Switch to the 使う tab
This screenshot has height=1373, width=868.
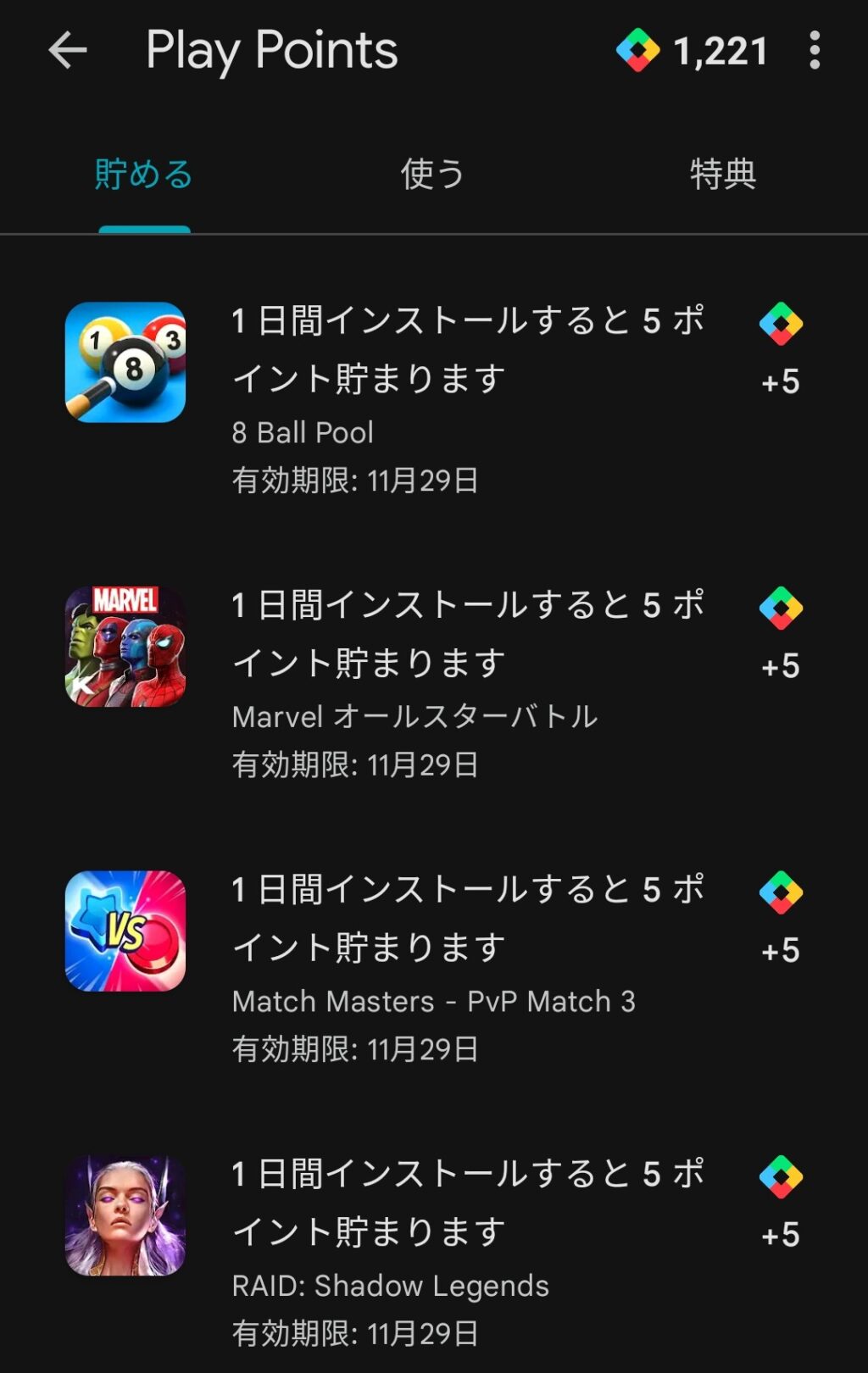pyautogui.click(x=432, y=175)
